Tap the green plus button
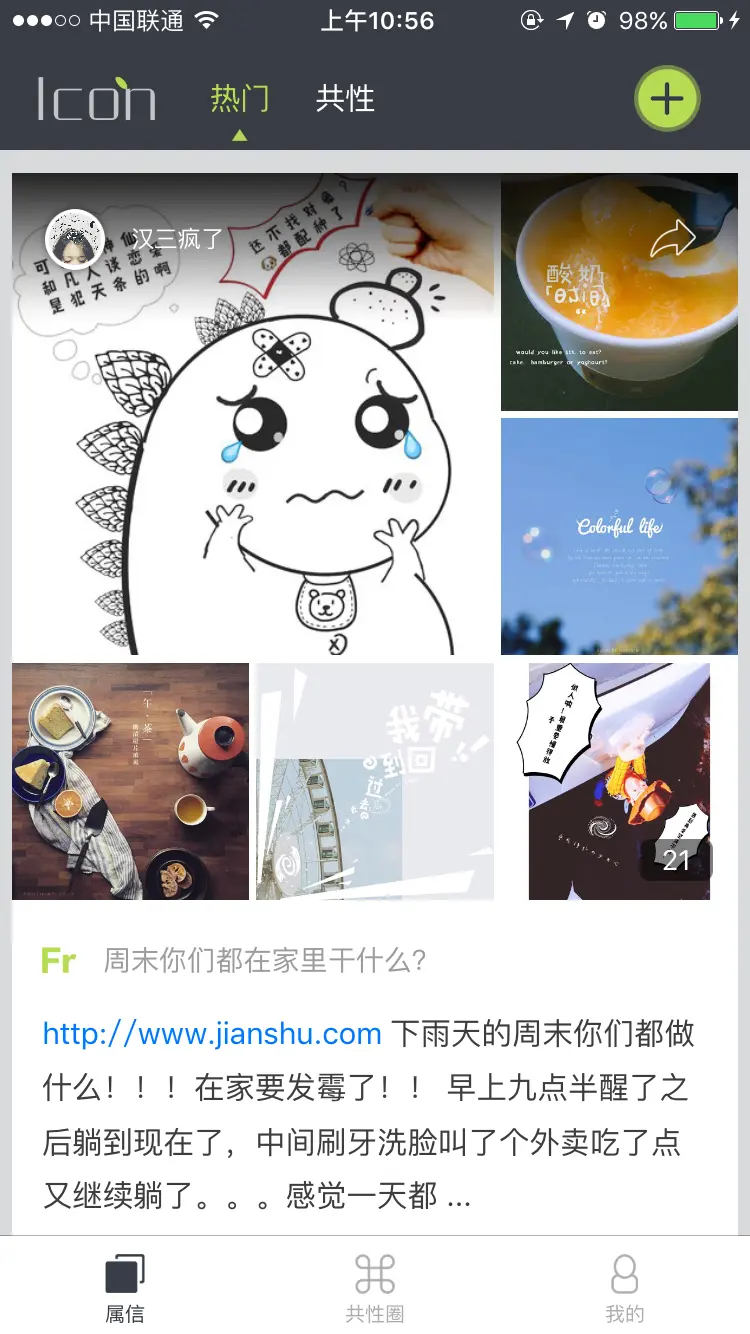 [x=667, y=98]
